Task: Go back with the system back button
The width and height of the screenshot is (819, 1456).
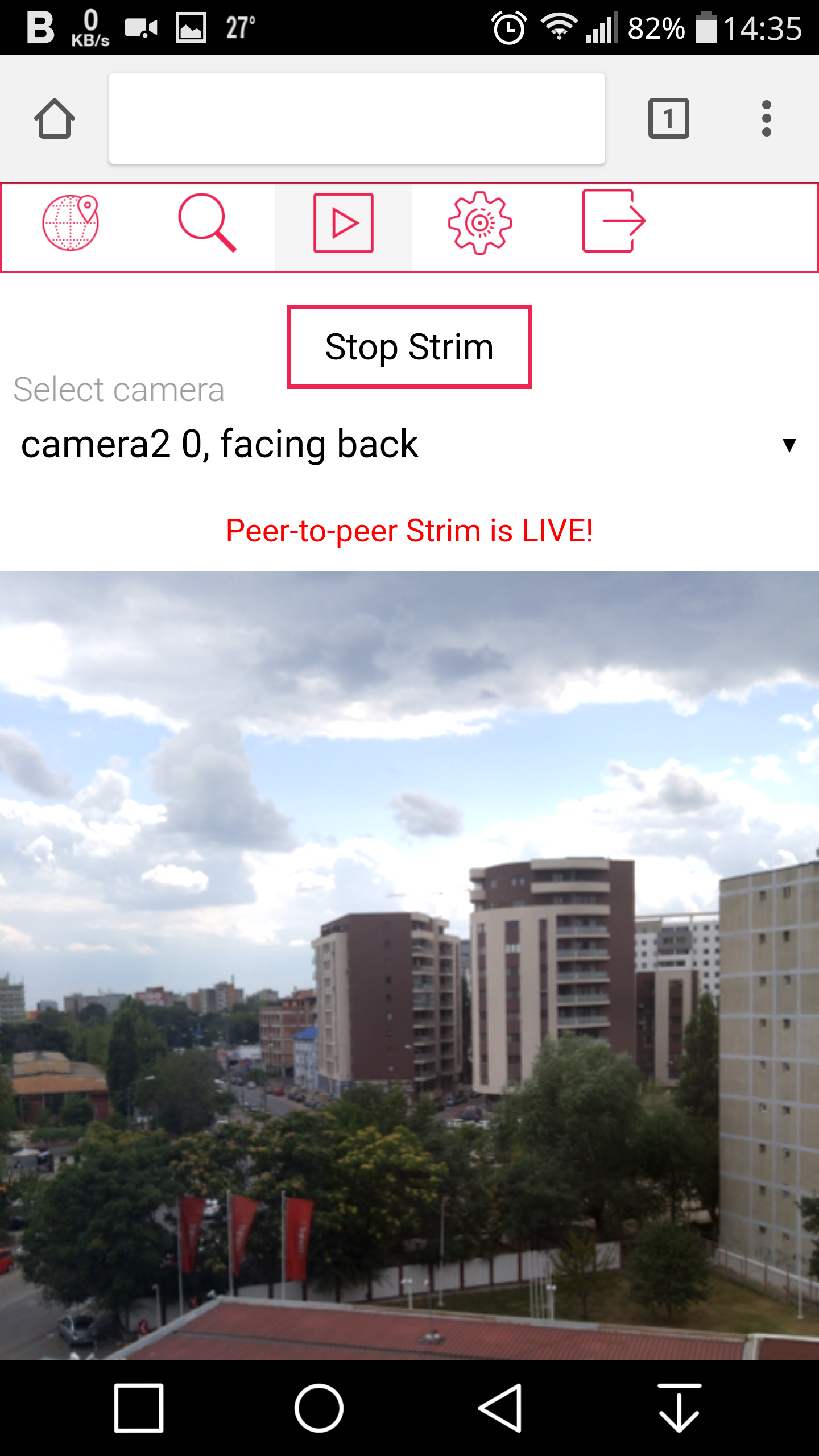Action: pyautogui.click(x=500, y=1408)
